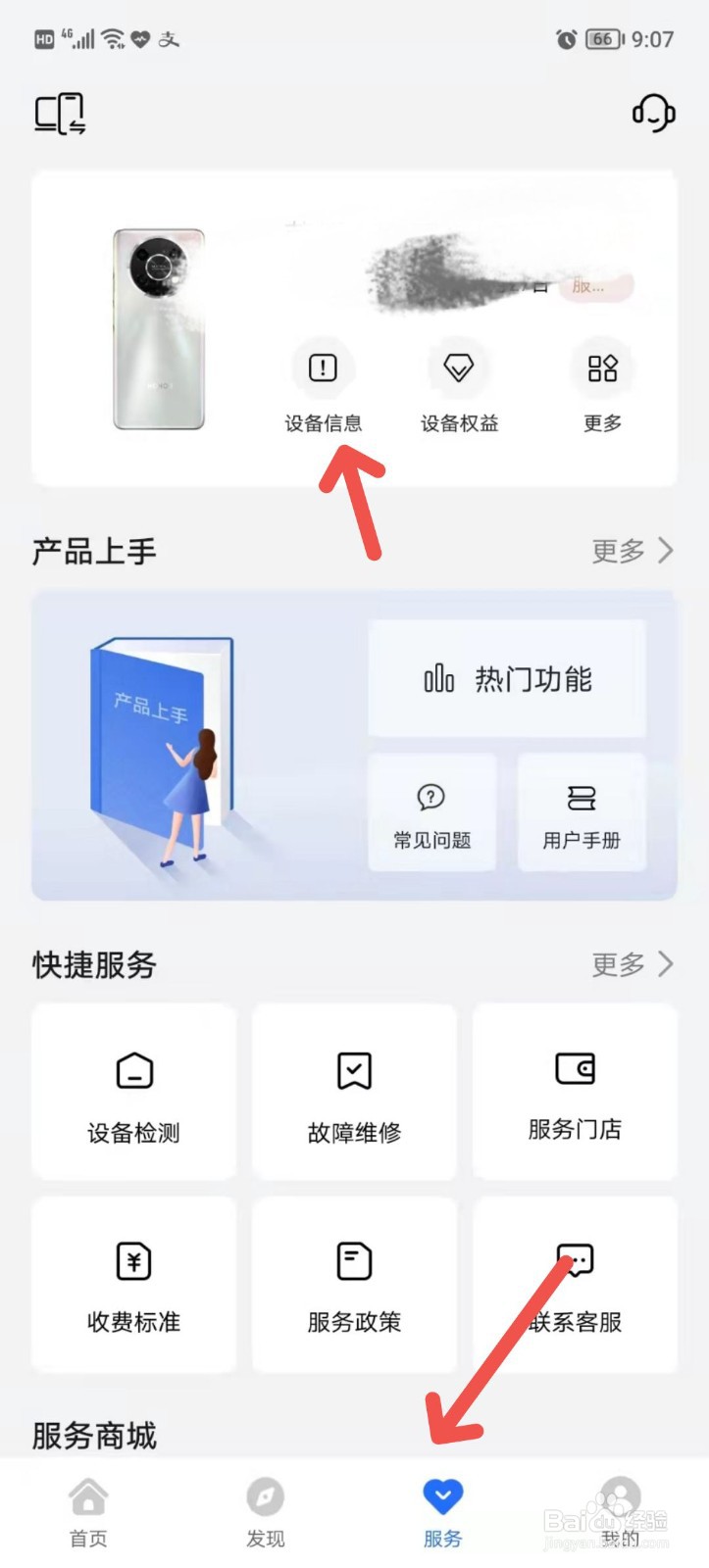Open the headset support icon at top right
Image resolution: width=709 pixels, height=1568 pixels.
click(653, 115)
